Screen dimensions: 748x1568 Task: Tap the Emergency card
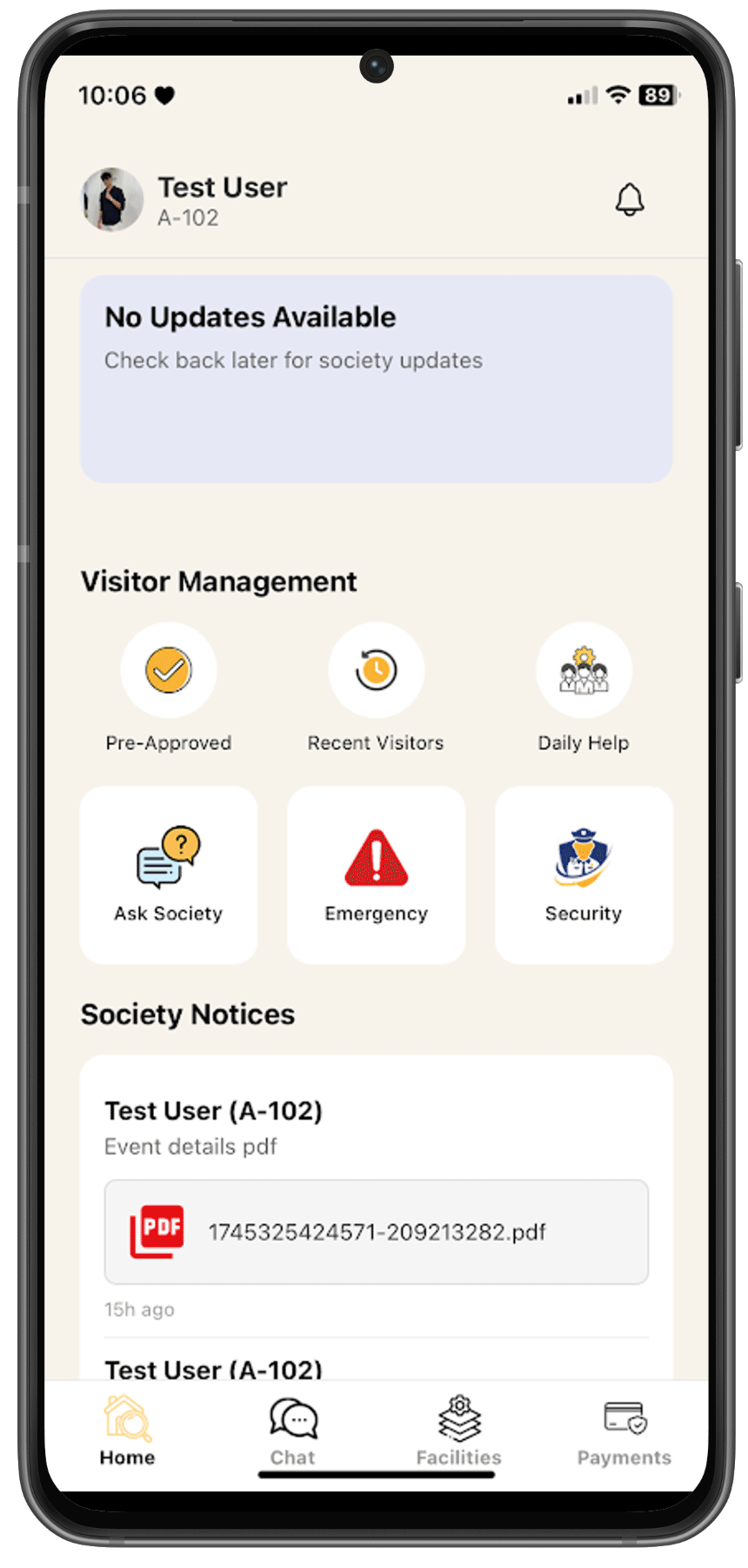tap(376, 874)
